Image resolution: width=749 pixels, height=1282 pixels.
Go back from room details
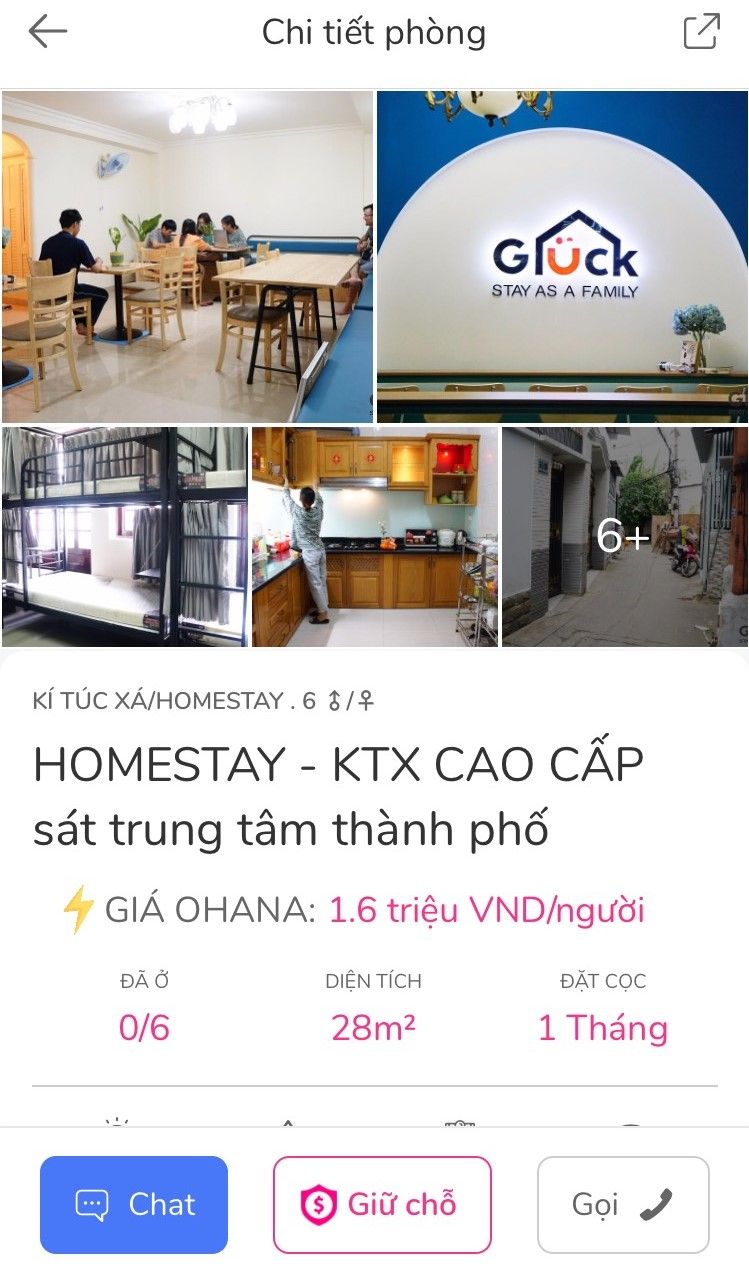[x=47, y=32]
